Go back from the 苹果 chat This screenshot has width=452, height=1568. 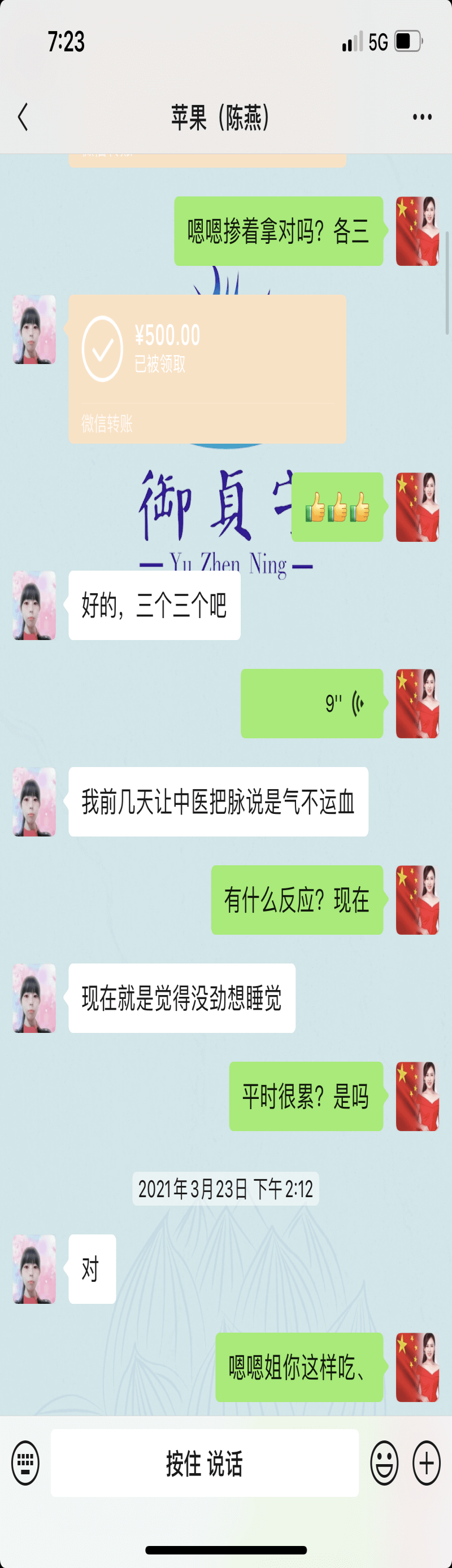click(23, 117)
